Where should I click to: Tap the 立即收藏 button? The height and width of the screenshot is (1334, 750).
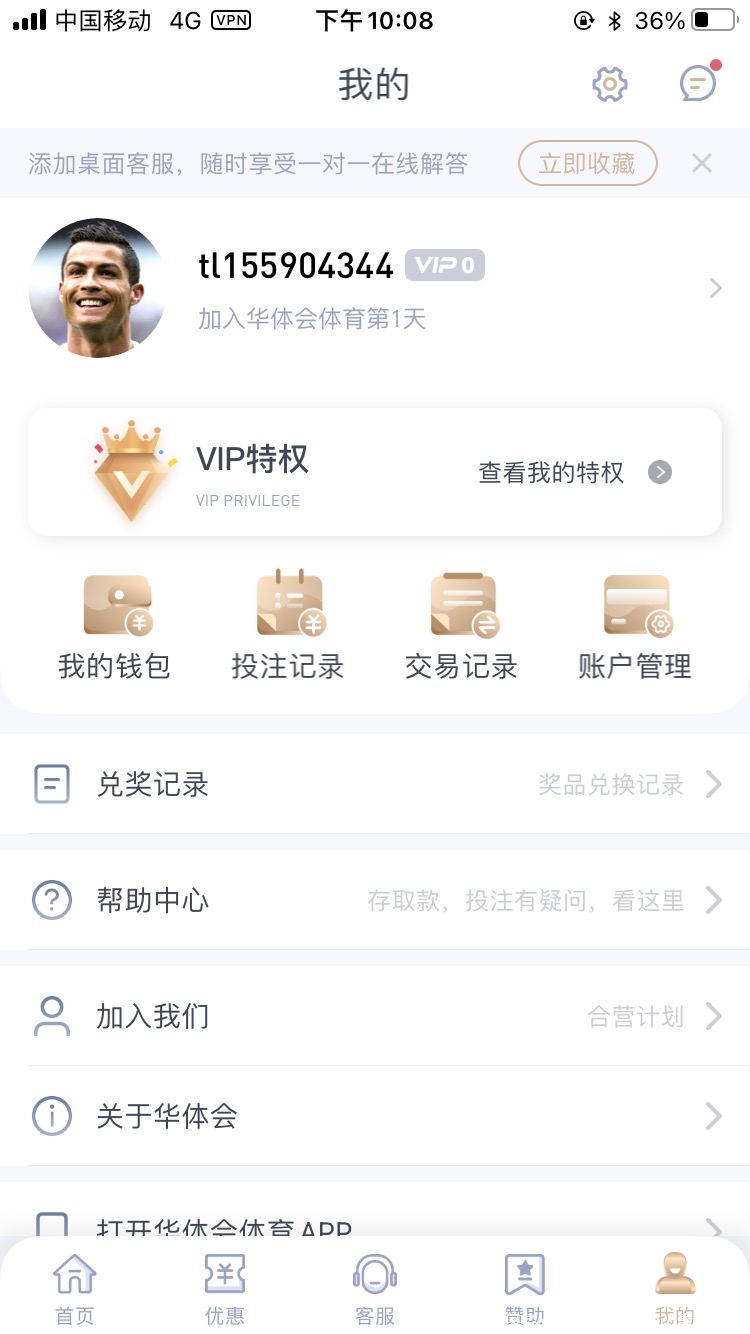click(587, 163)
